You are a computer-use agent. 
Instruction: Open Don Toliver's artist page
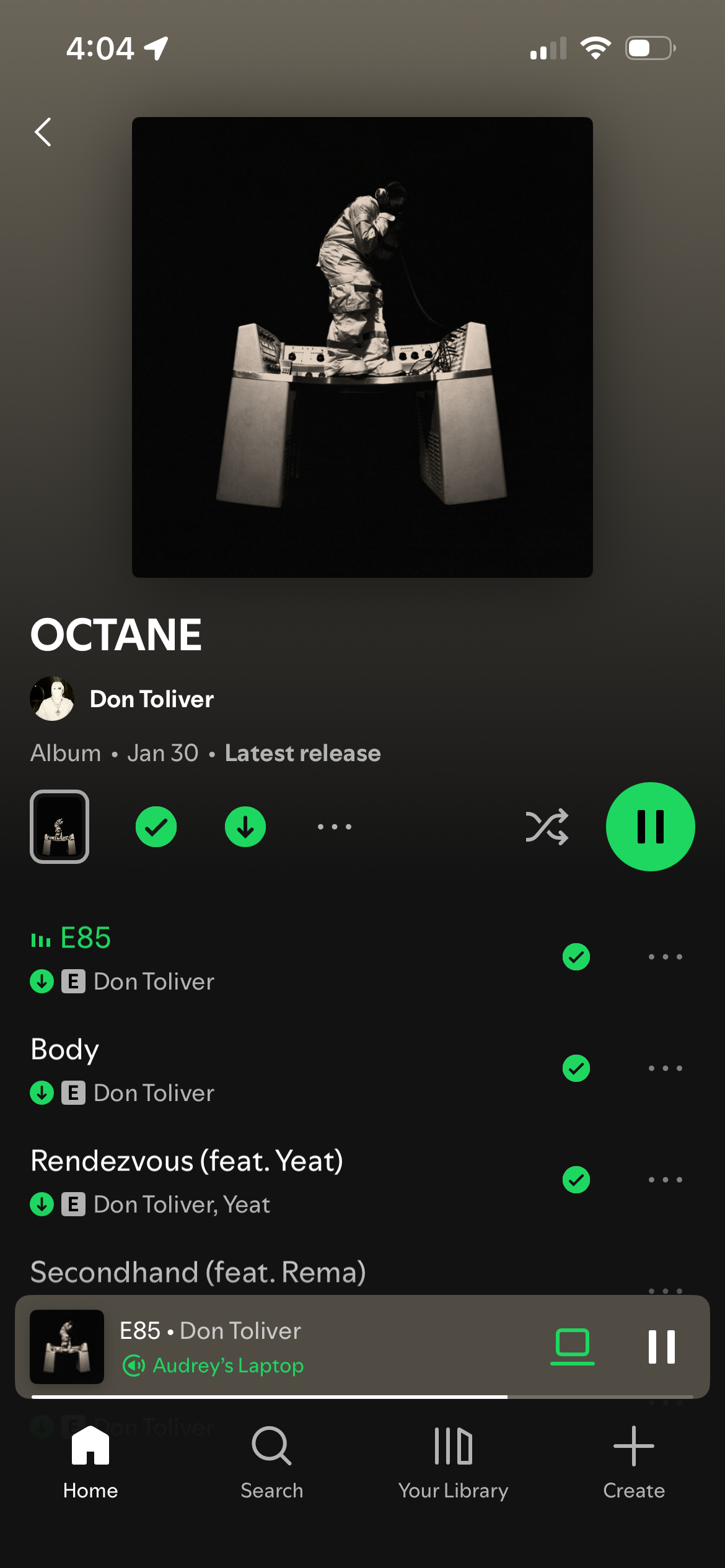coord(151,699)
